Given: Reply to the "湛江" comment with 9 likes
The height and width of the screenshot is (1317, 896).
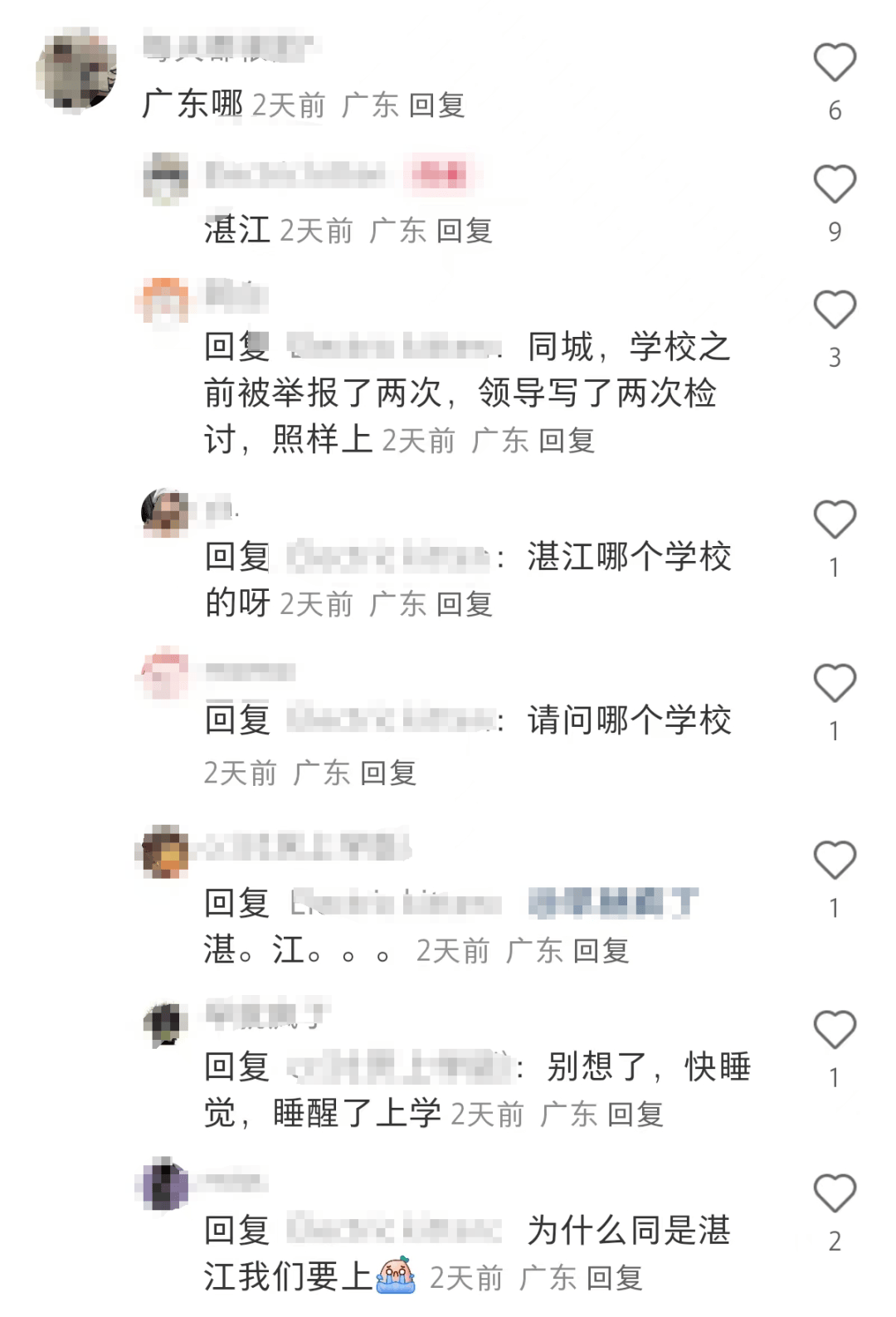Looking at the screenshot, I should [465, 231].
